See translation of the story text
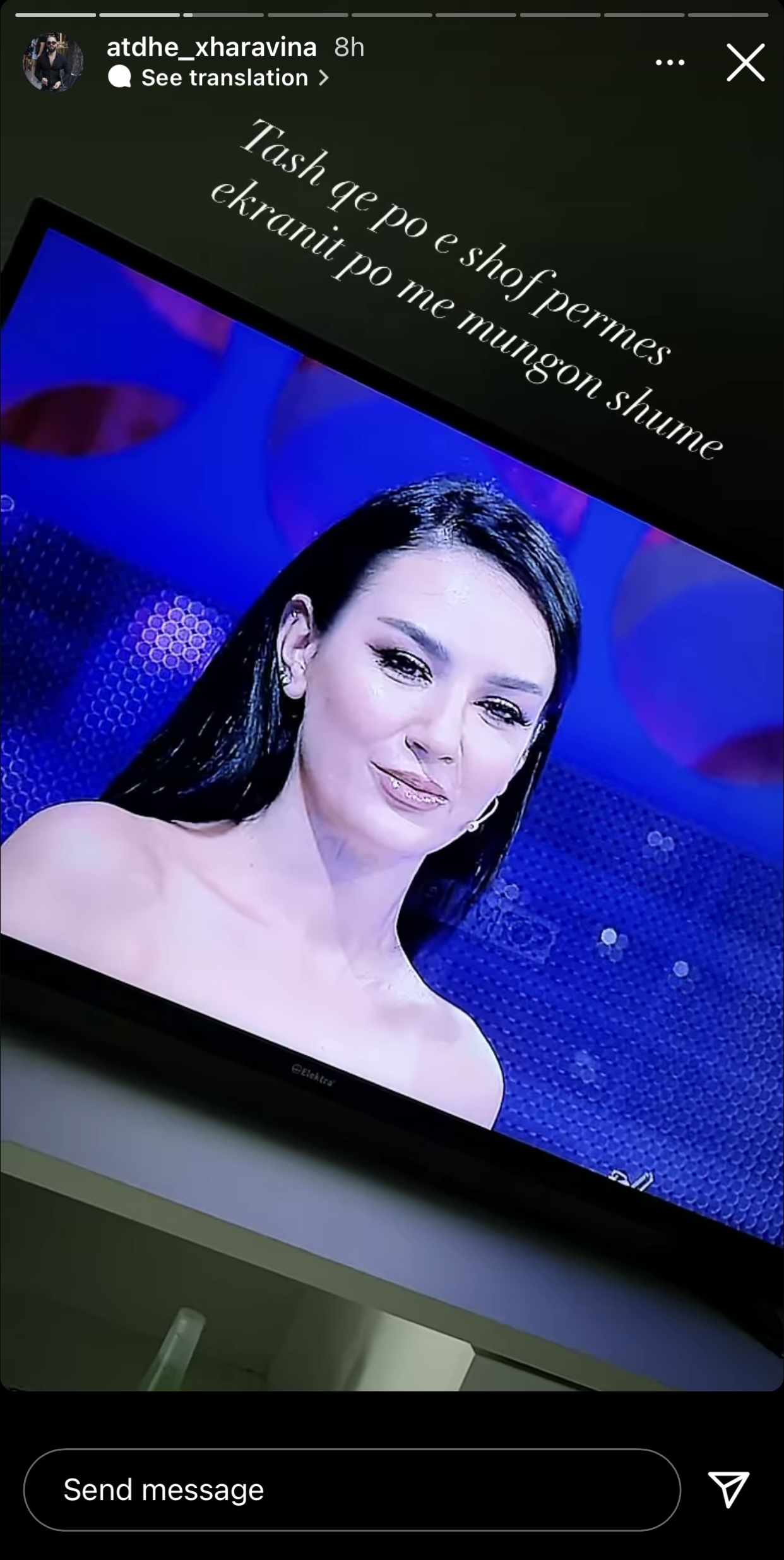Image resolution: width=784 pixels, height=1560 pixels. tap(218, 78)
